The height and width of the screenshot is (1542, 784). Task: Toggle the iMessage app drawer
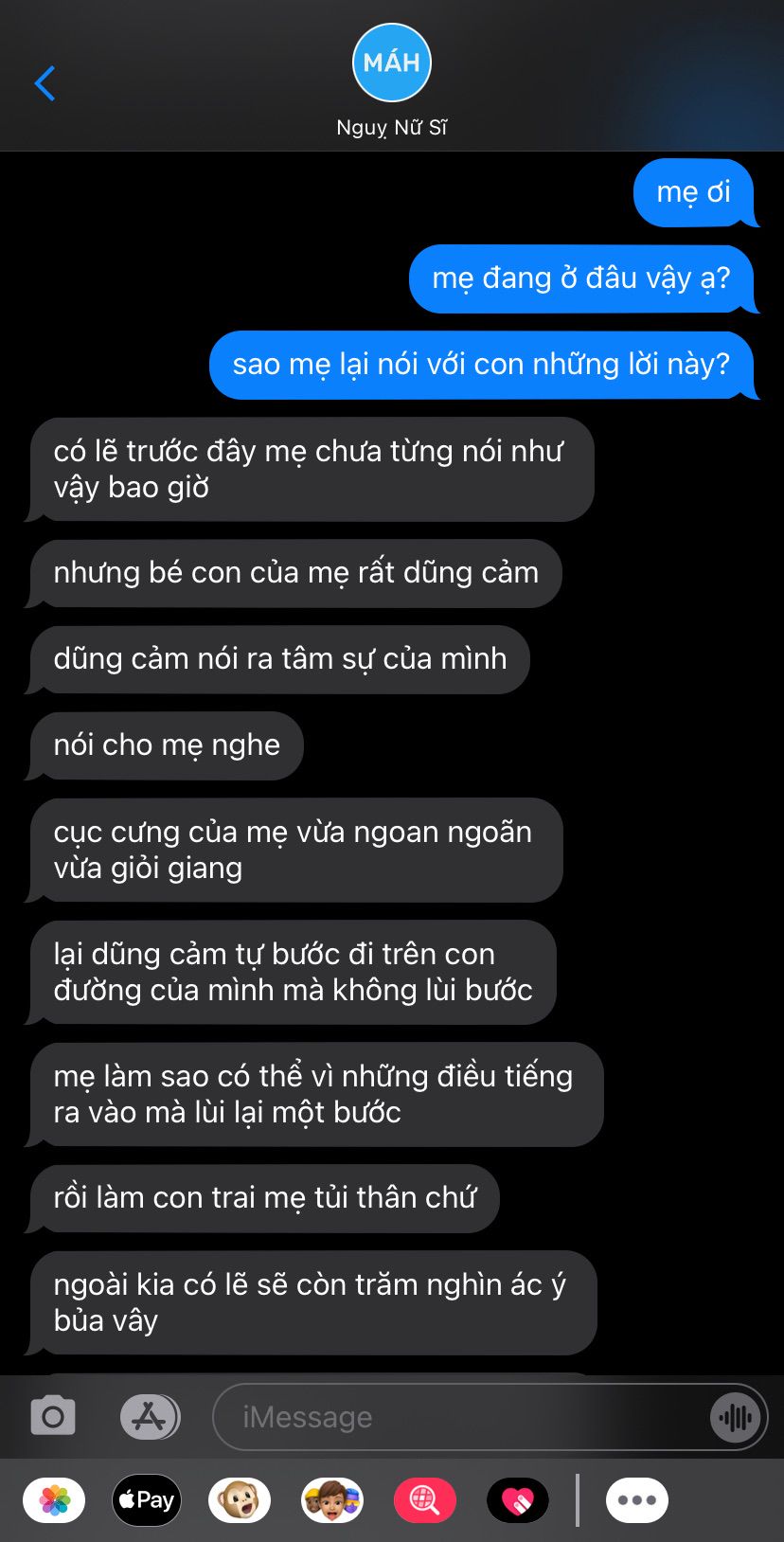(x=150, y=1417)
